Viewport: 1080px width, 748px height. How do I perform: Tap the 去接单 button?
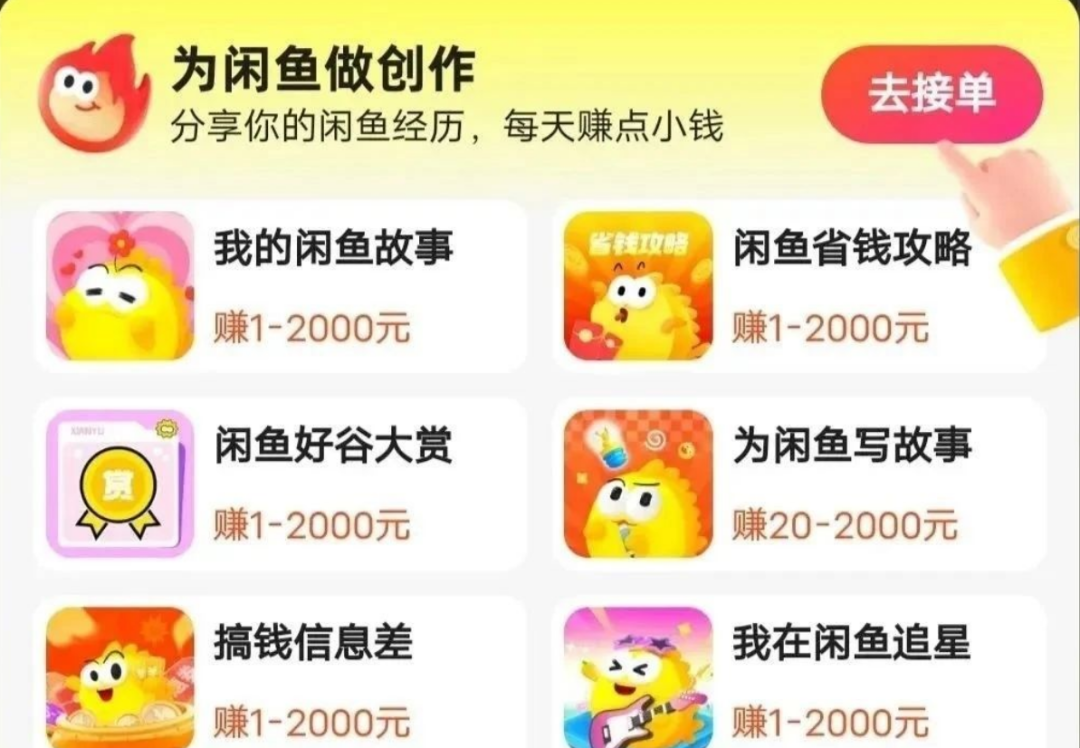931,94
